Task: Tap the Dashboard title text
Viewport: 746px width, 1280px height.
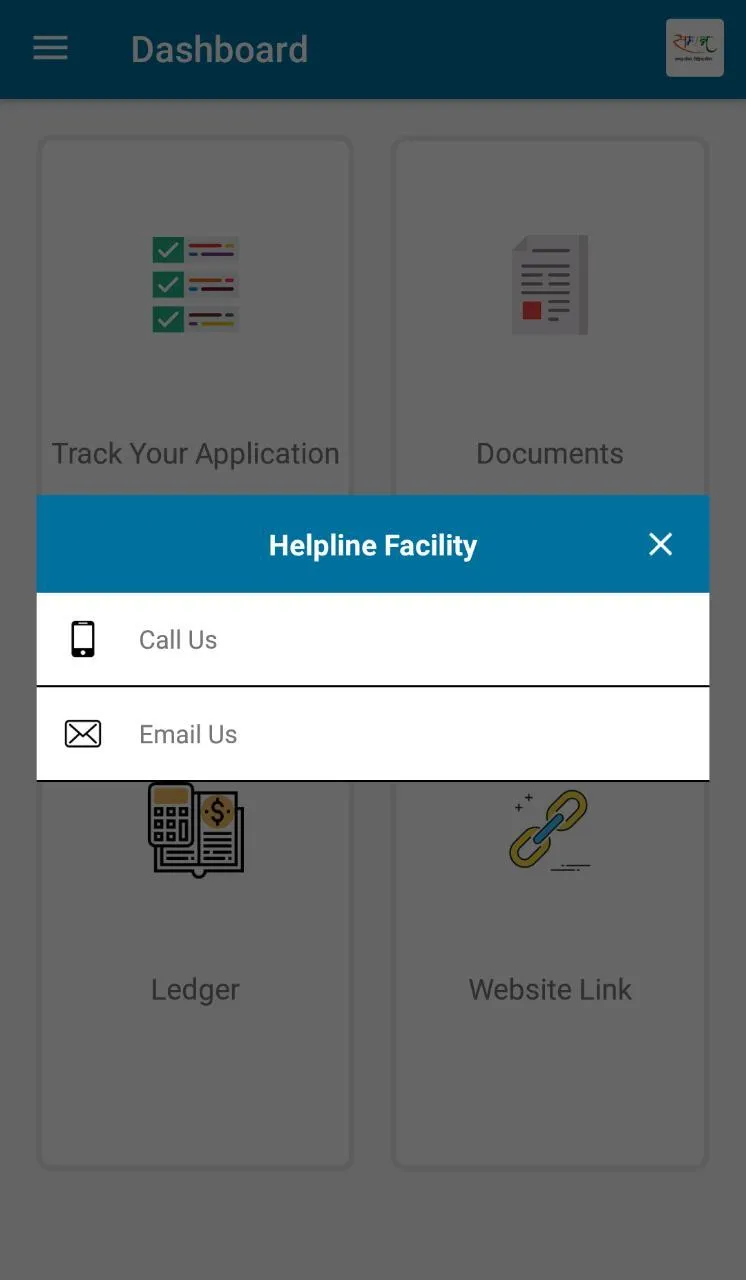Action: 220,49
